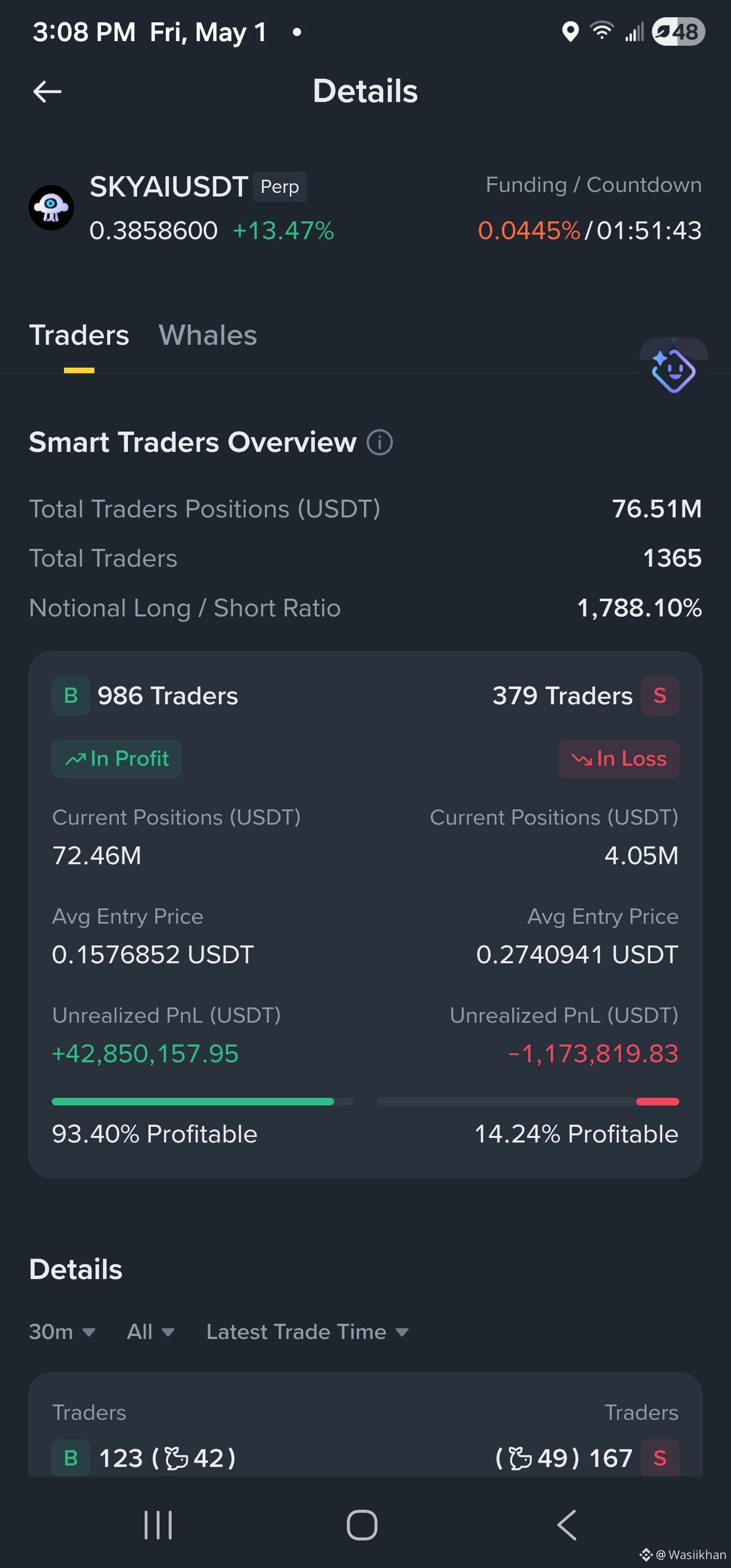Select the Traders tab

tap(79, 335)
